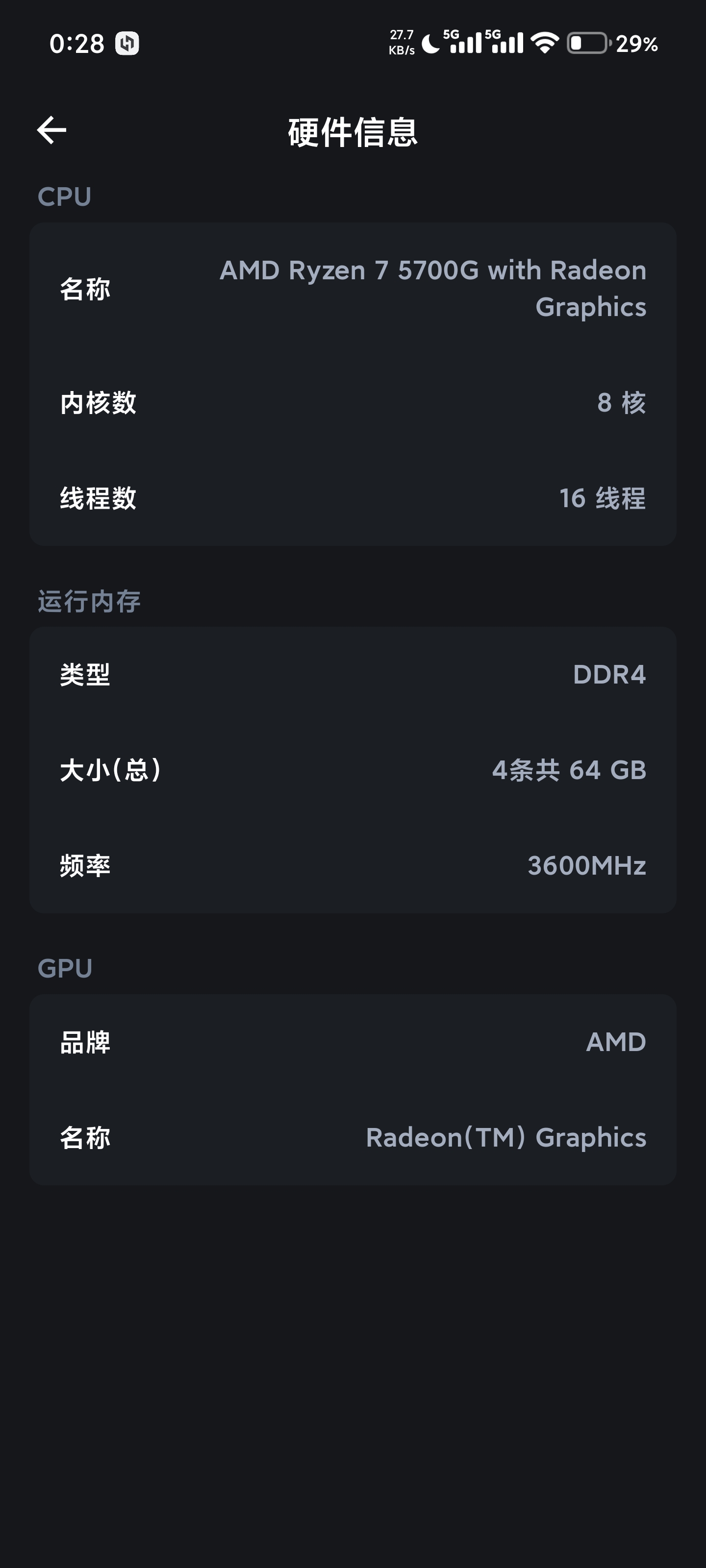This screenshot has height=1568, width=706.
Task: Toggle mobile data via 5G indicator
Action: 465,43
